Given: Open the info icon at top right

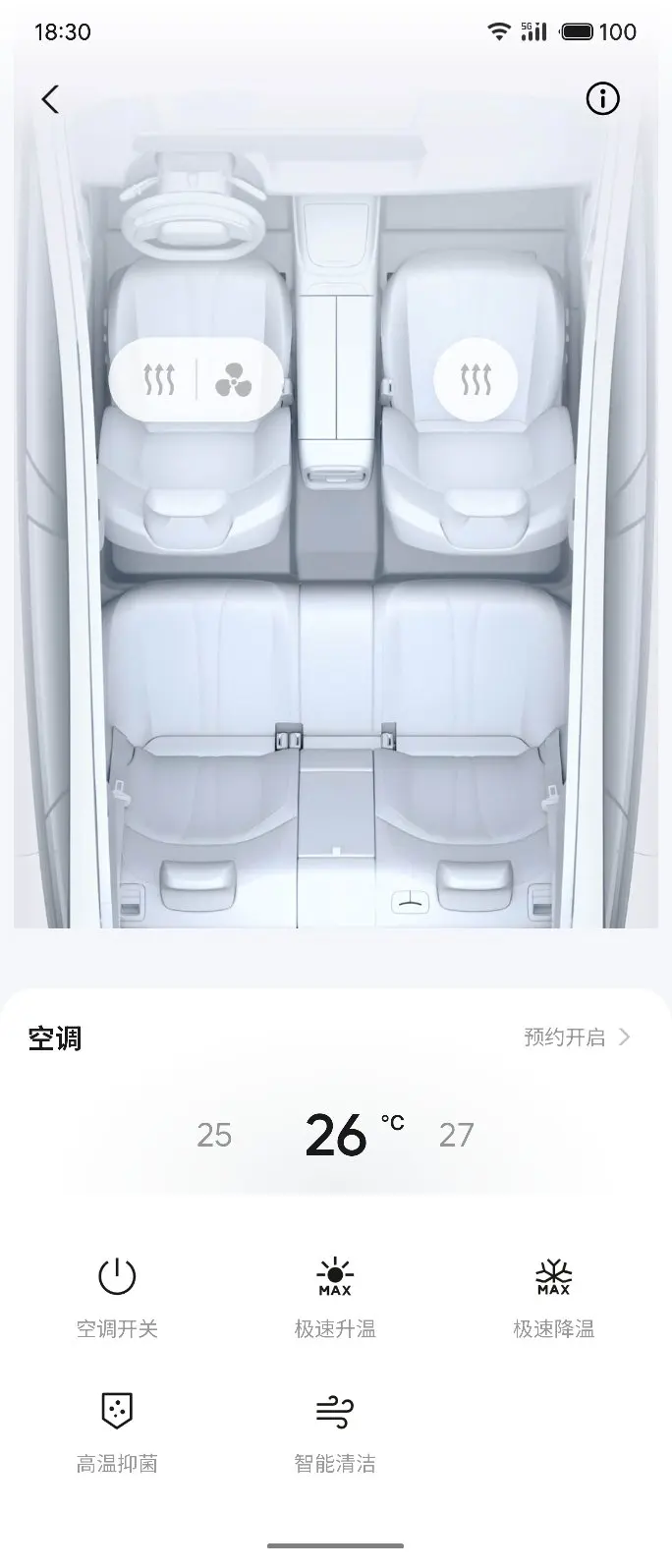Looking at the screenshot, I should [x=602, y=99].
